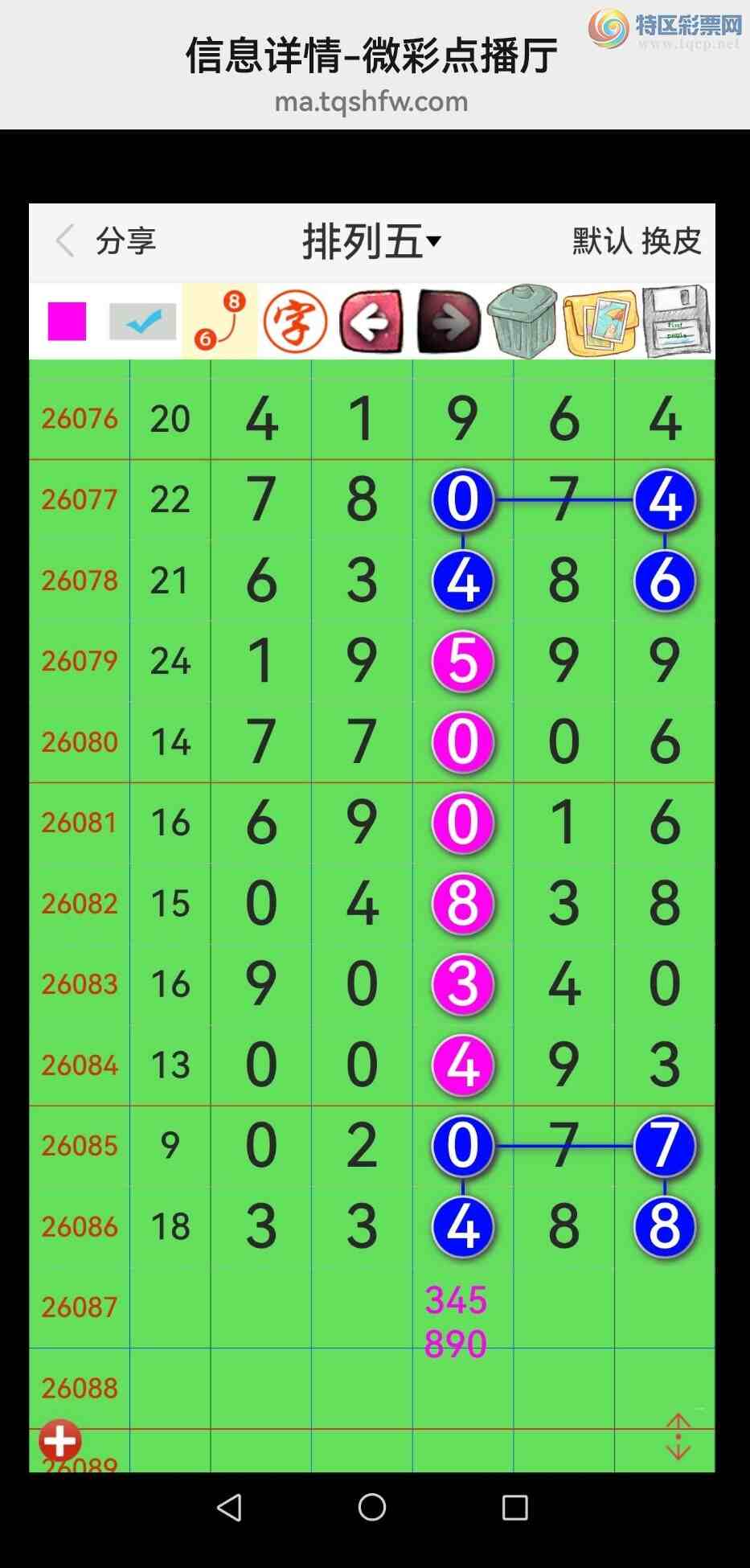
Task: Clear the marks with the trash can
Action: tap(523, 322)
